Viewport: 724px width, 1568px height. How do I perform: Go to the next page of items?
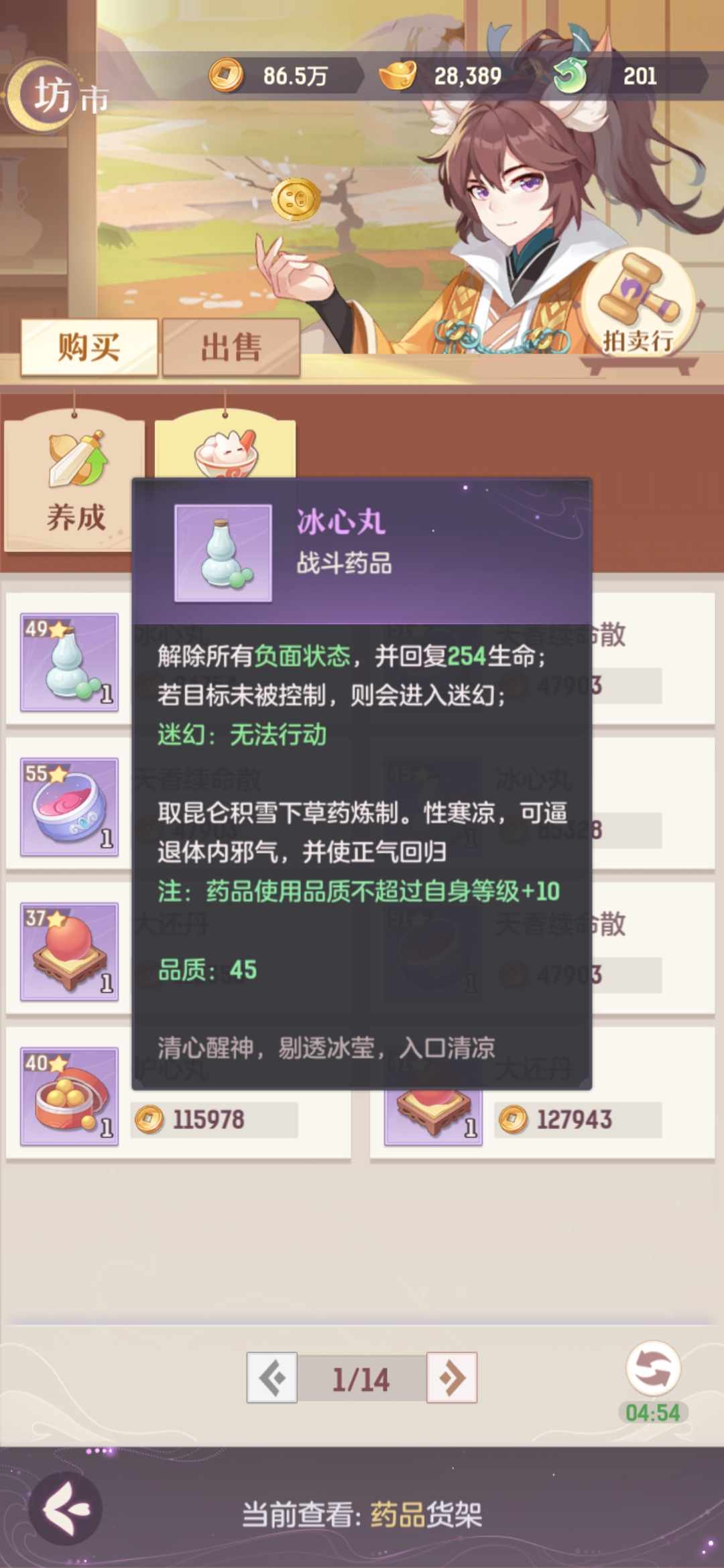tap(452, 1378)
